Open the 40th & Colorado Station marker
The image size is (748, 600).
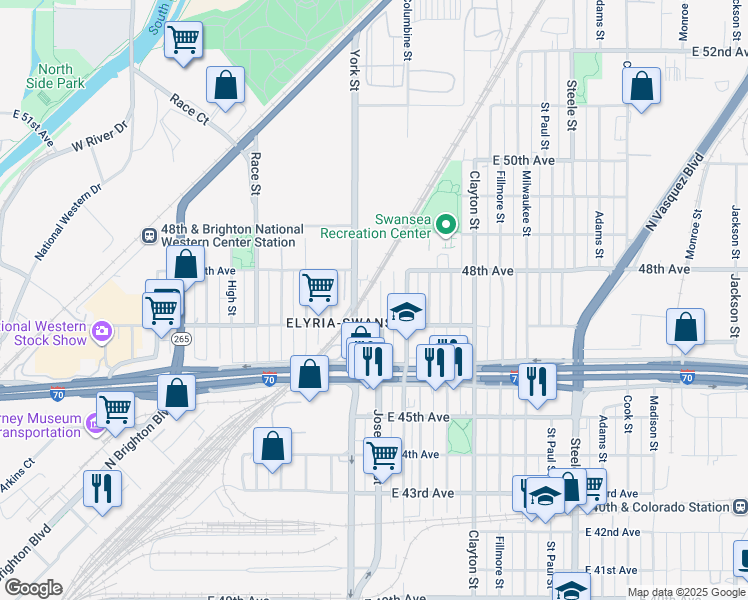click(741, 507)
